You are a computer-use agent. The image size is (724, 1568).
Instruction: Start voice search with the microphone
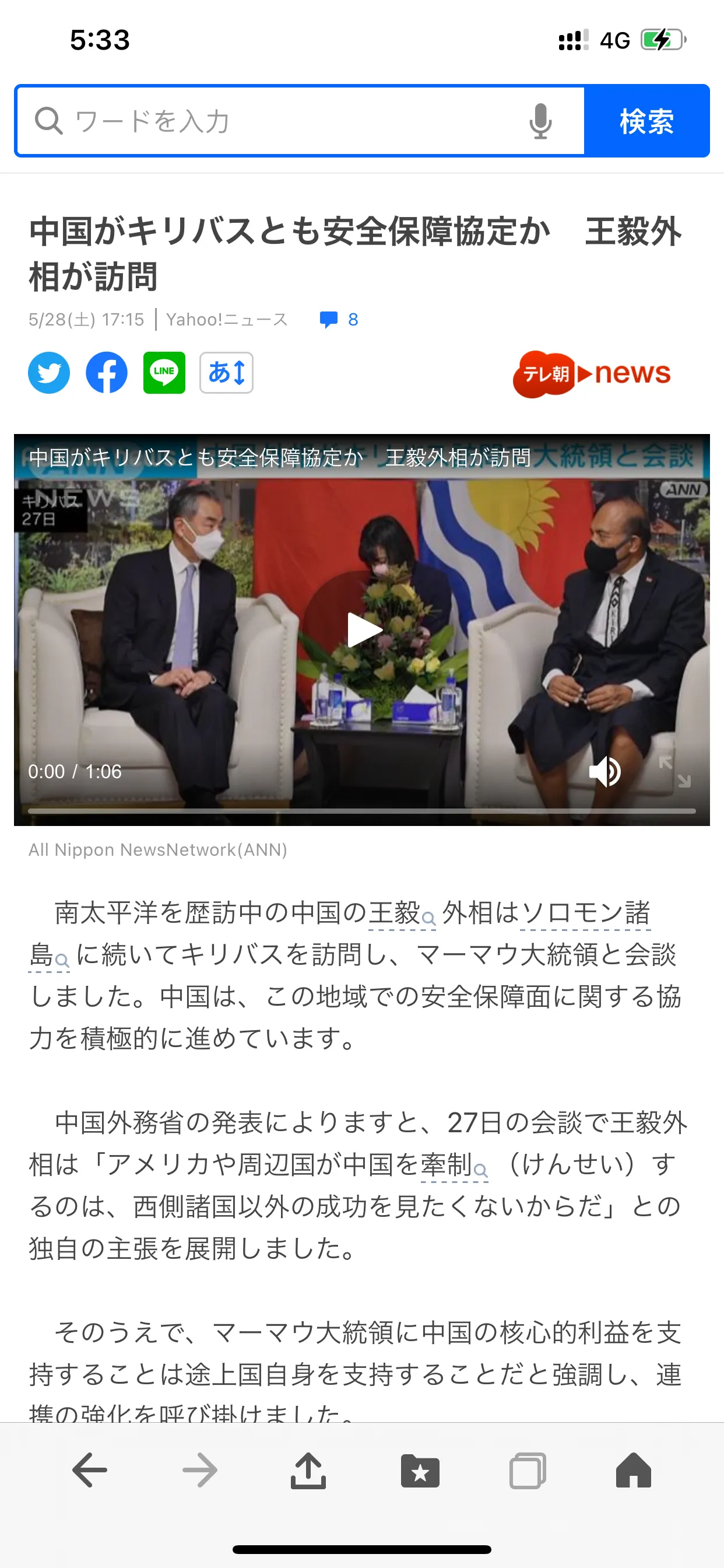click(540, 121)
